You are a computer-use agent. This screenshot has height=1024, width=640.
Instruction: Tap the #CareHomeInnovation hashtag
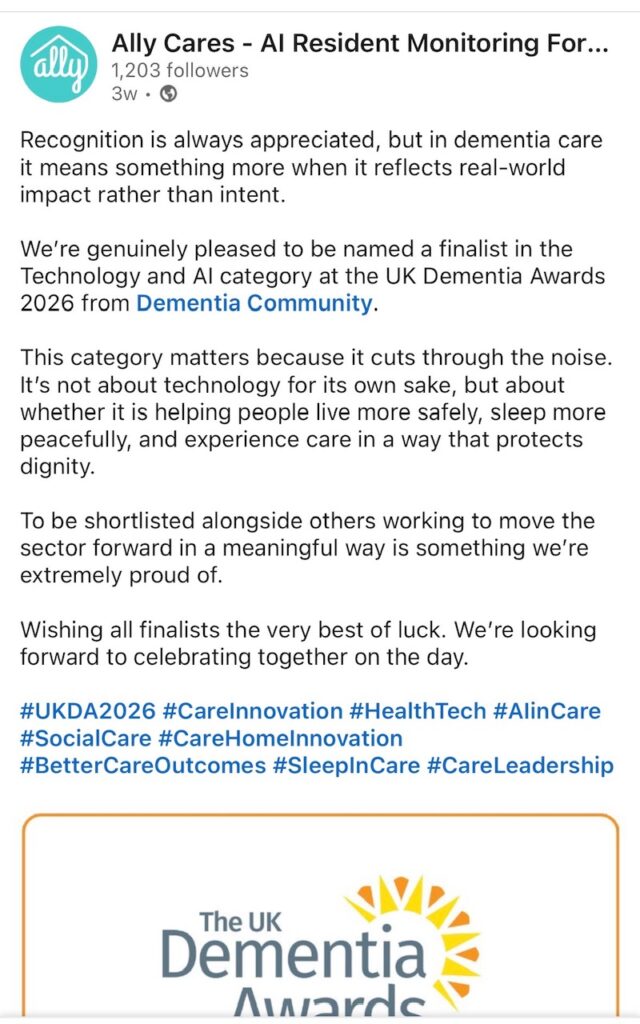pyautogui.click(x=280, y=738)
